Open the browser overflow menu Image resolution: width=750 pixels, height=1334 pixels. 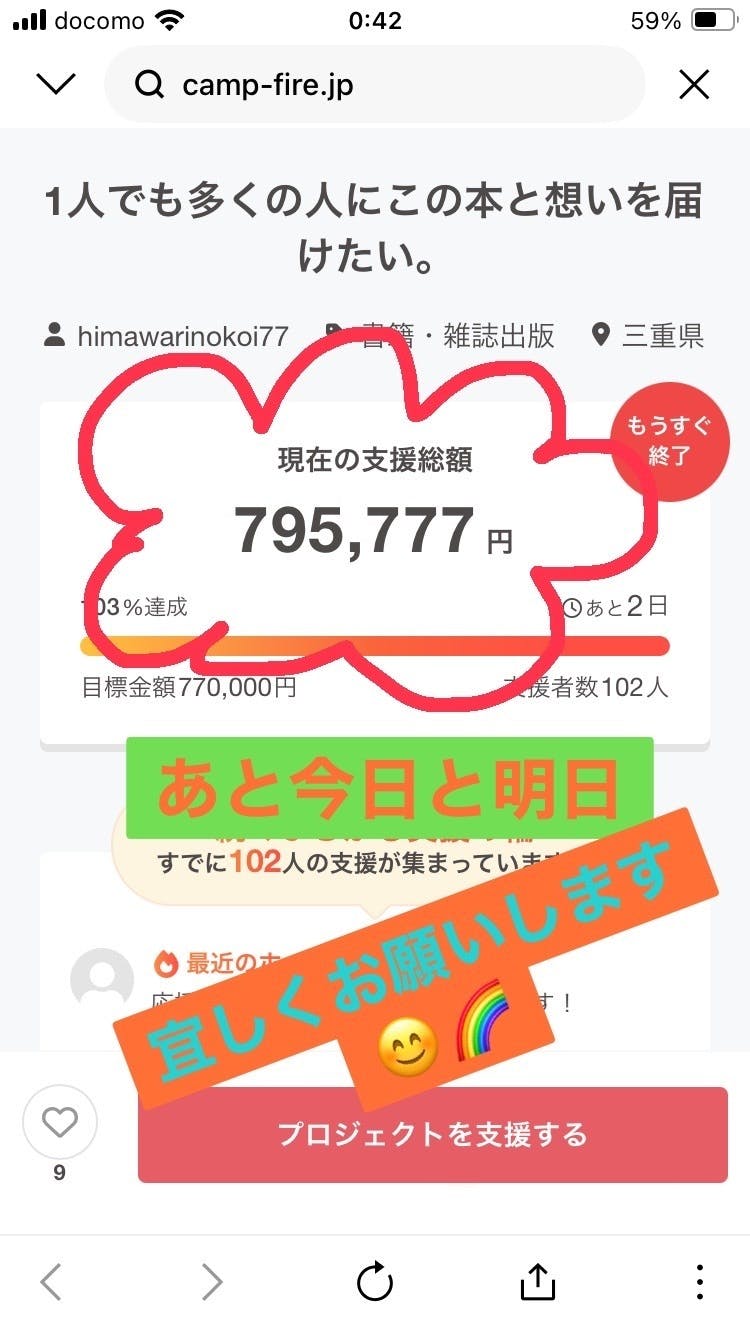tap(700, 1281)
